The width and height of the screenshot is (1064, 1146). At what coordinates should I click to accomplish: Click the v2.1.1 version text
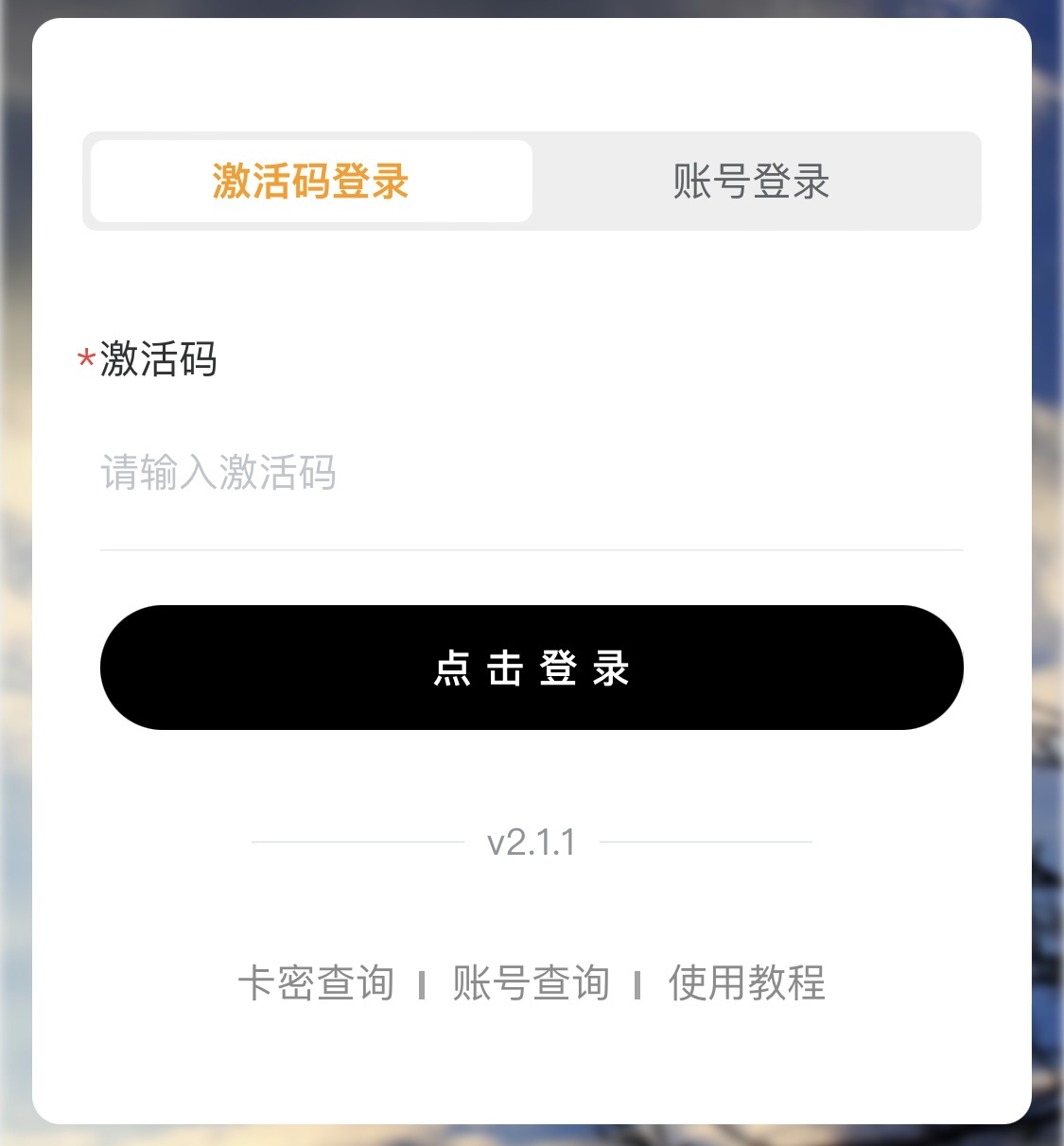tap(532, 842)
